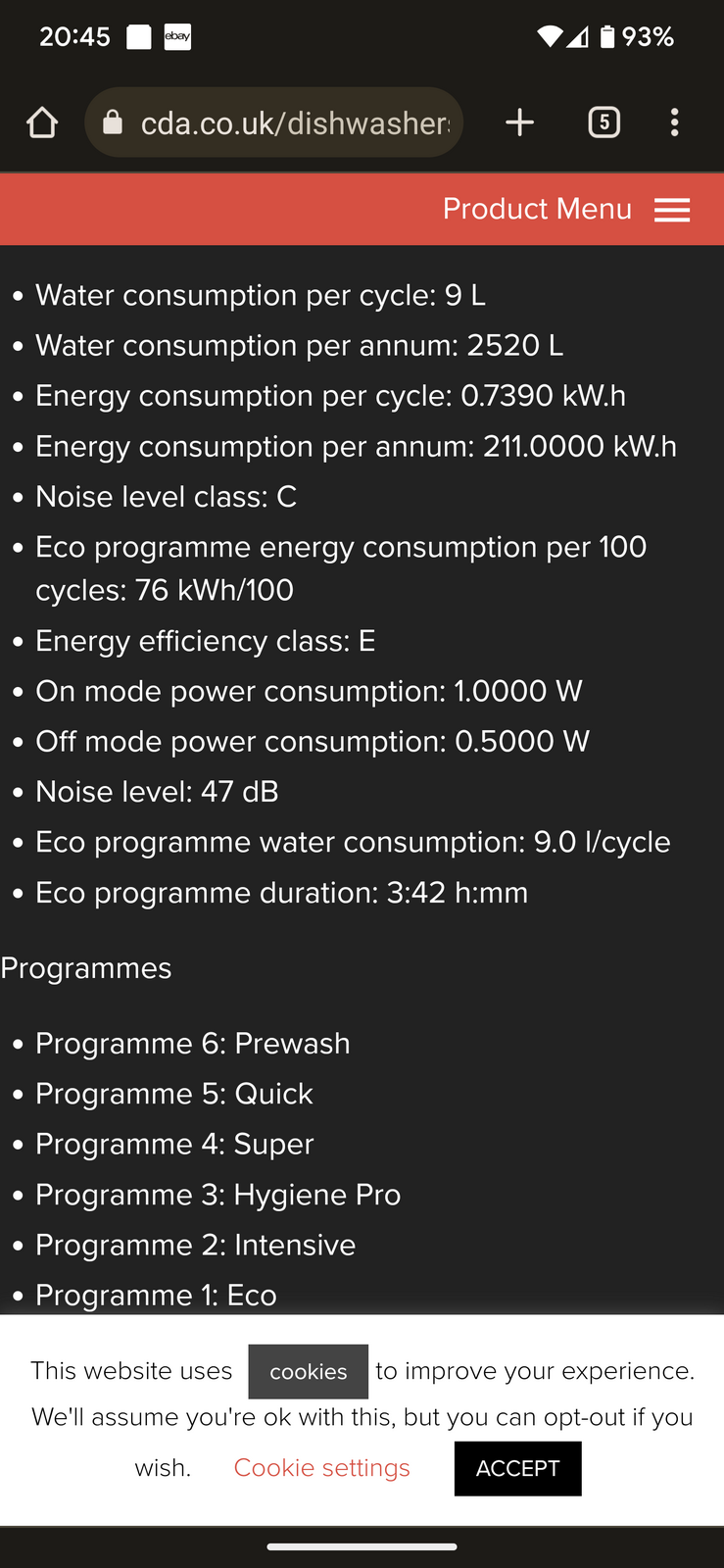Open the browser overflow menu
Screen dimensions: 724x1568
(674, 122)
